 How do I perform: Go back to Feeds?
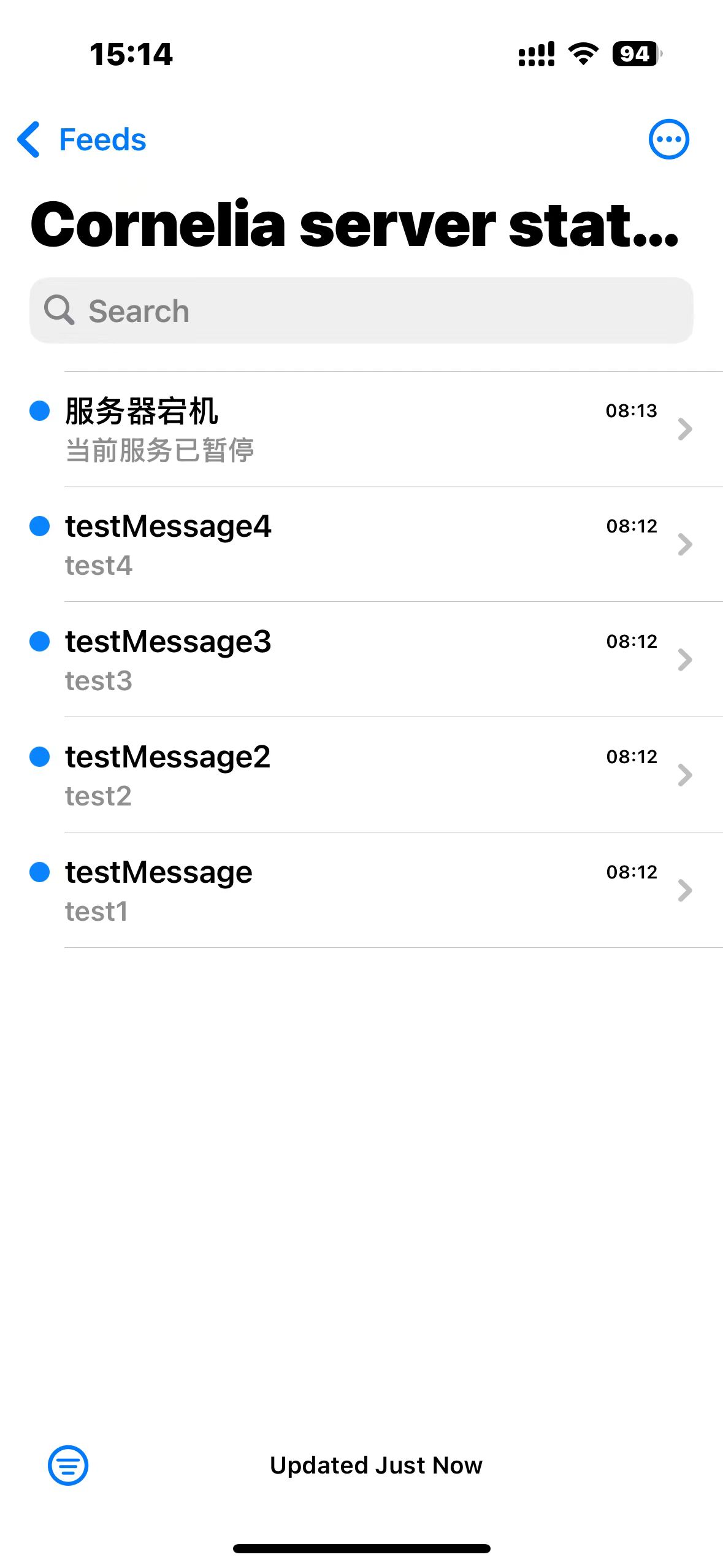click(x=82, y=140)
